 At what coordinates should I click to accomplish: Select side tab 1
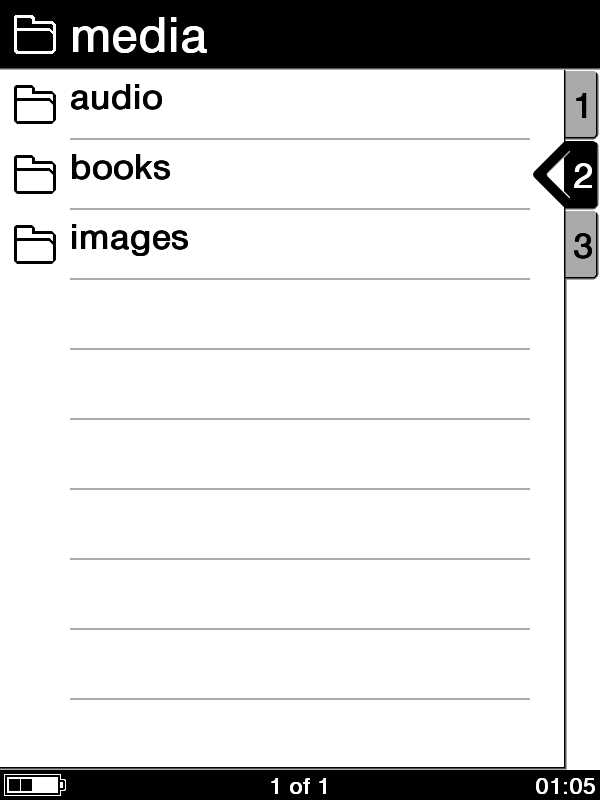click(x=582, y=105)
